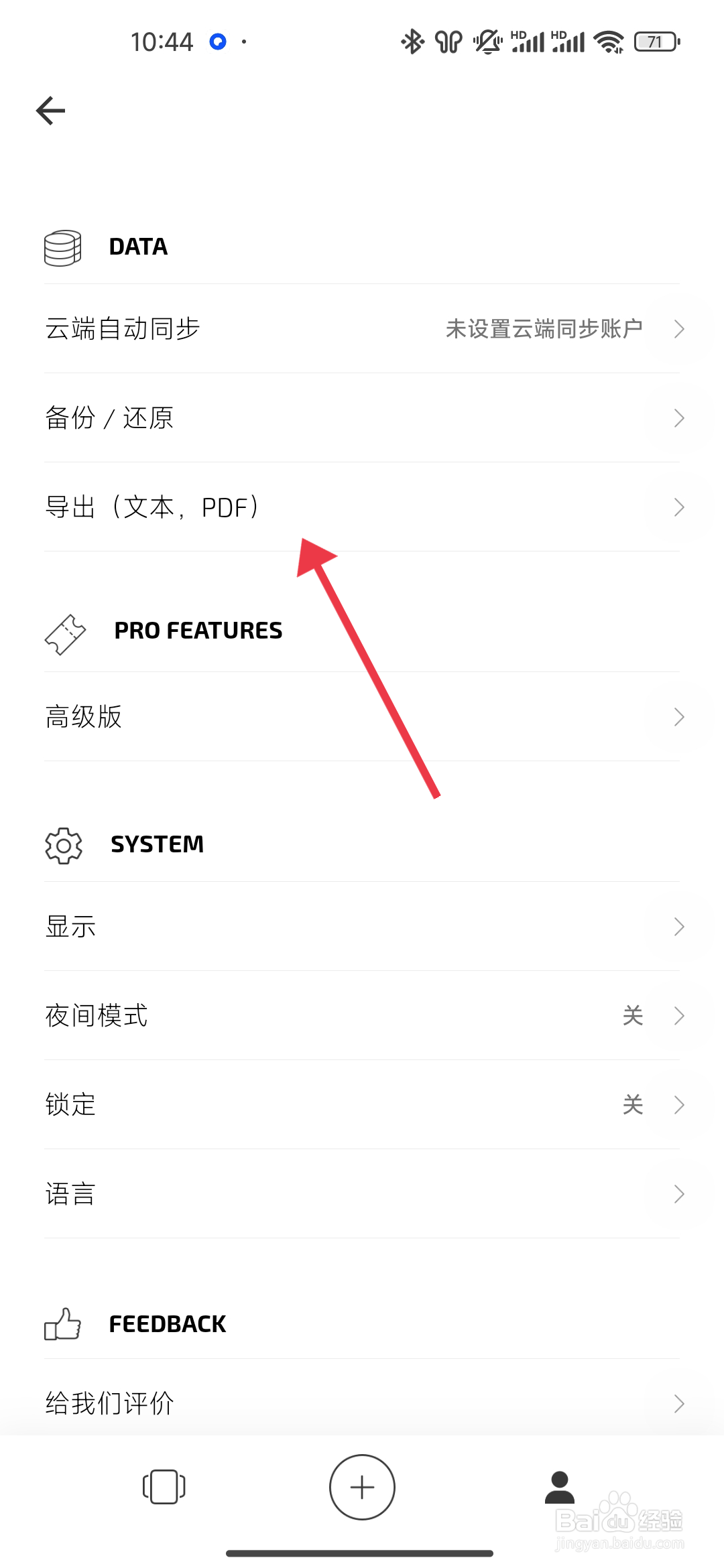The image size is (724, 1568).
Task: Click the thumbs-up icon beside FEEDBACK
Action: pyautogui.click(x=63, y=1323)
